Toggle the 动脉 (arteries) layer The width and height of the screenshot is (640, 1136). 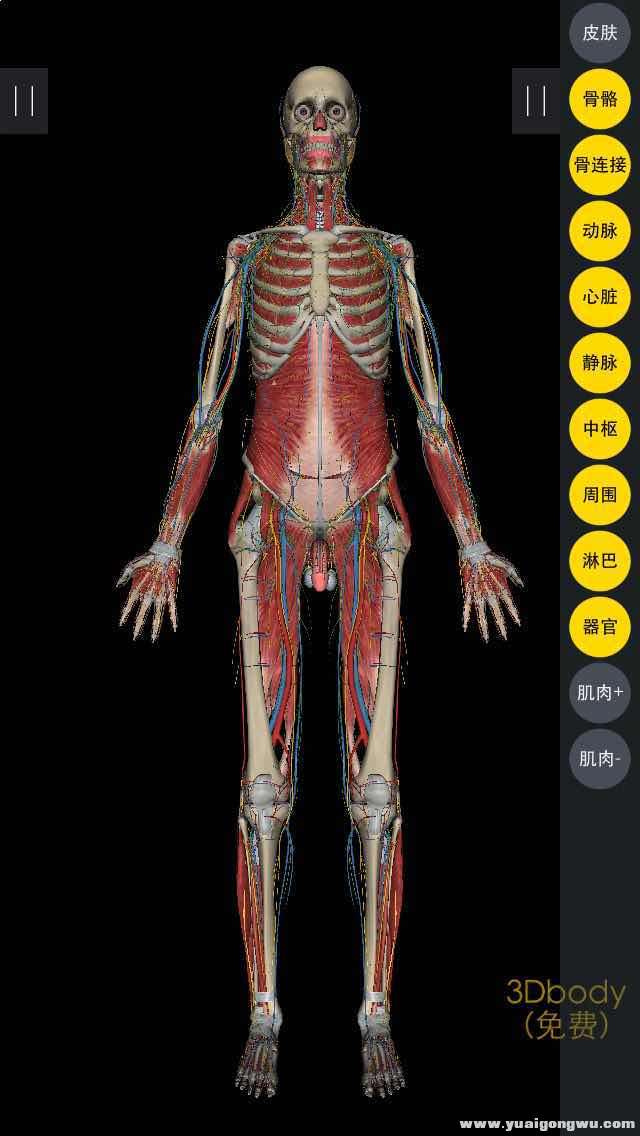[x=599, y=231]
